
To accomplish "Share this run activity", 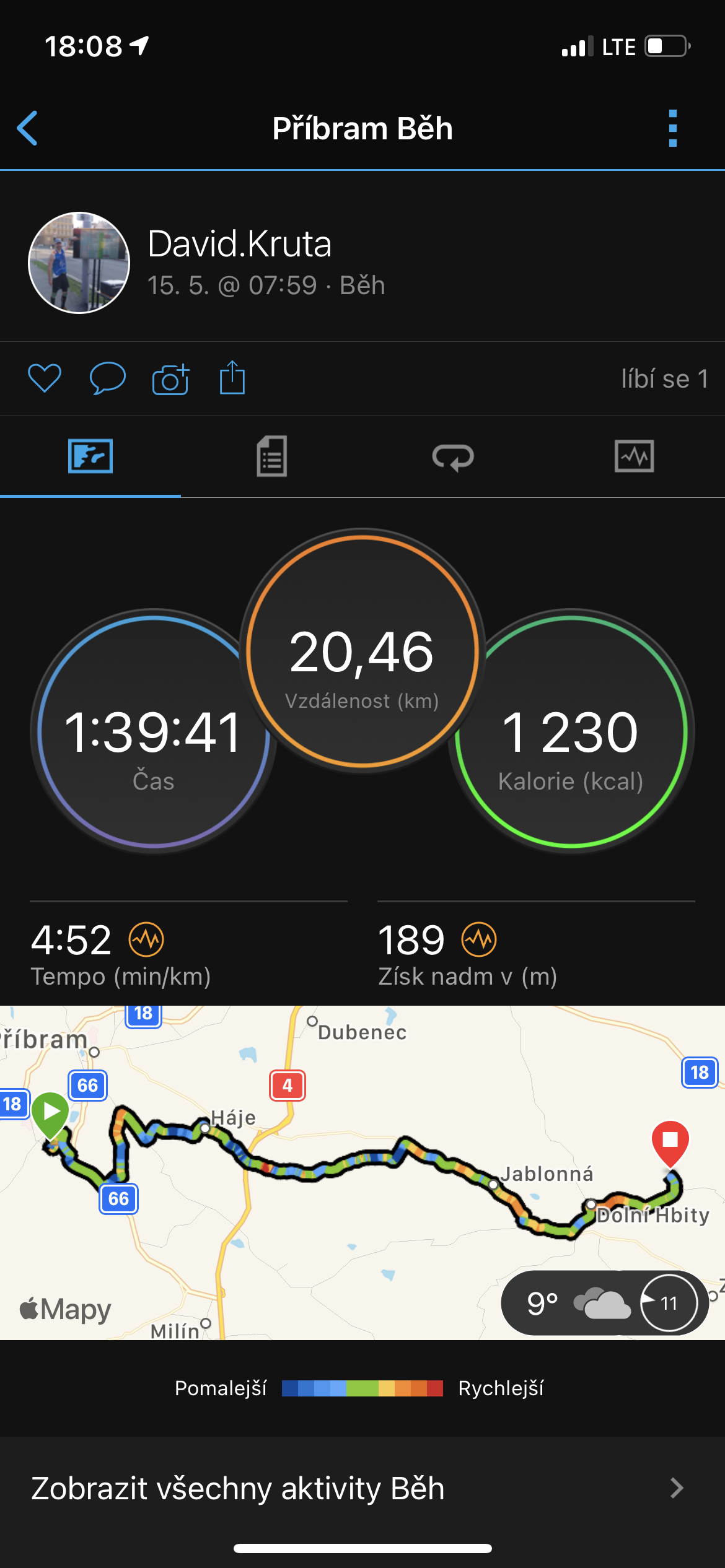I will click(232, 377).
